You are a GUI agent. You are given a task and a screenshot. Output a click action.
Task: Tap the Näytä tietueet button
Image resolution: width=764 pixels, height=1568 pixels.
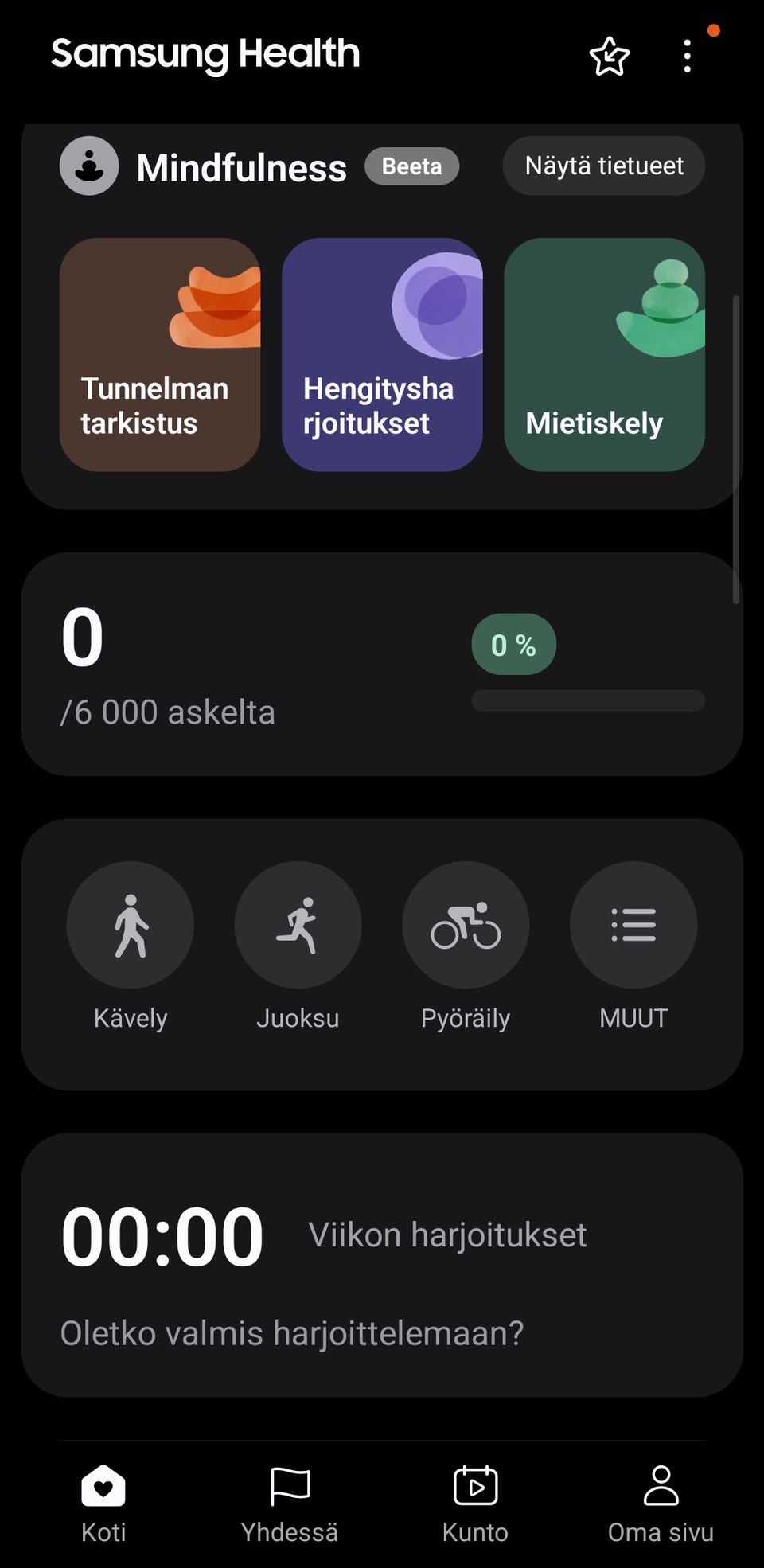coord(603,166)
